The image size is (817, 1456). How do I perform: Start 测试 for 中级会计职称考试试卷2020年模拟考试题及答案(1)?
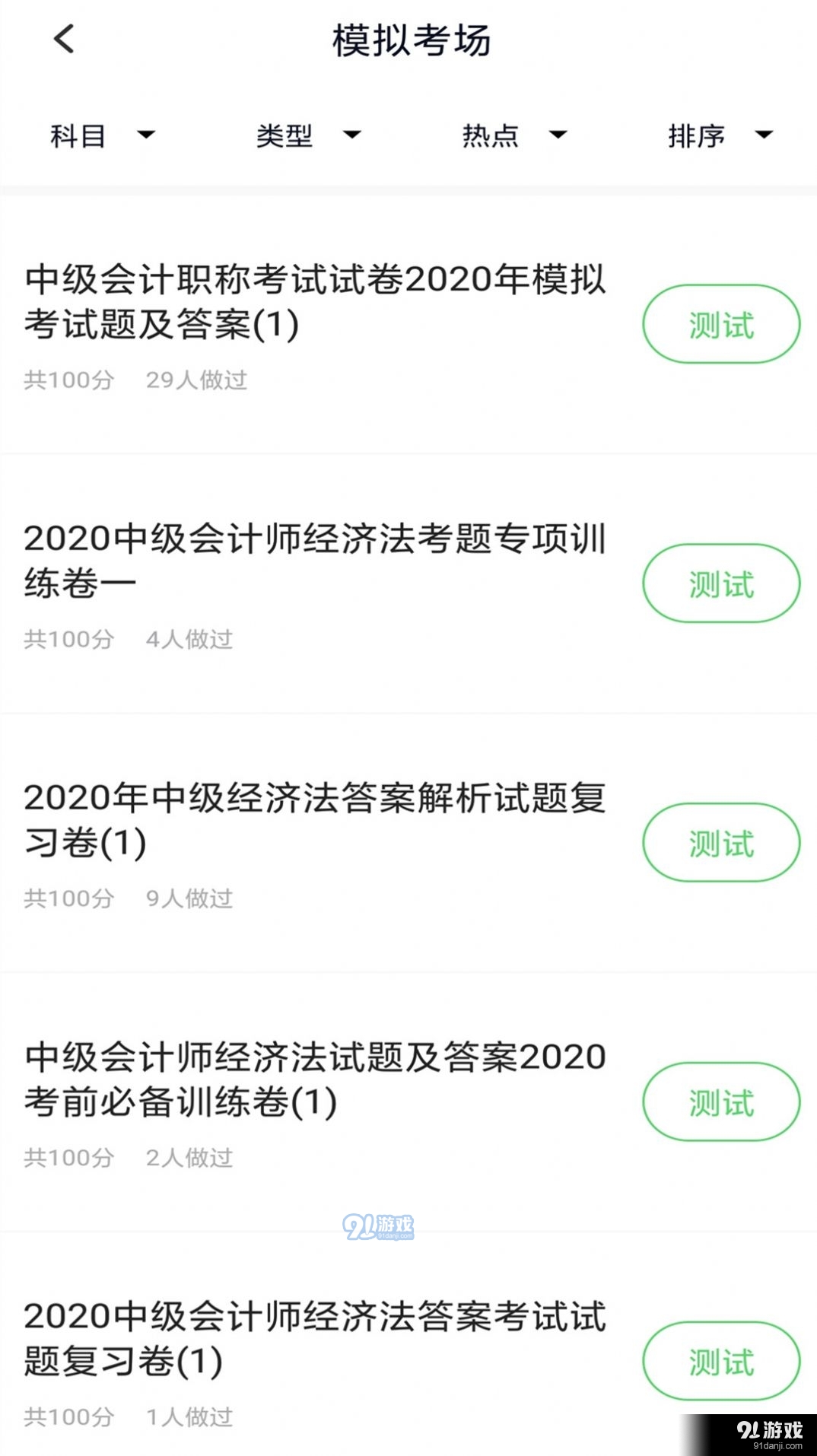tap(720, 324)
